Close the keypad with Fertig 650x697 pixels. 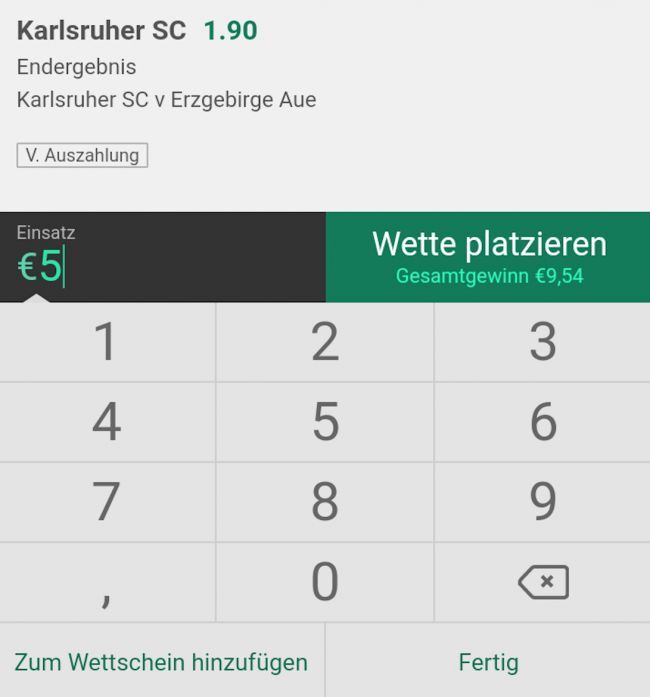(488, 662)
